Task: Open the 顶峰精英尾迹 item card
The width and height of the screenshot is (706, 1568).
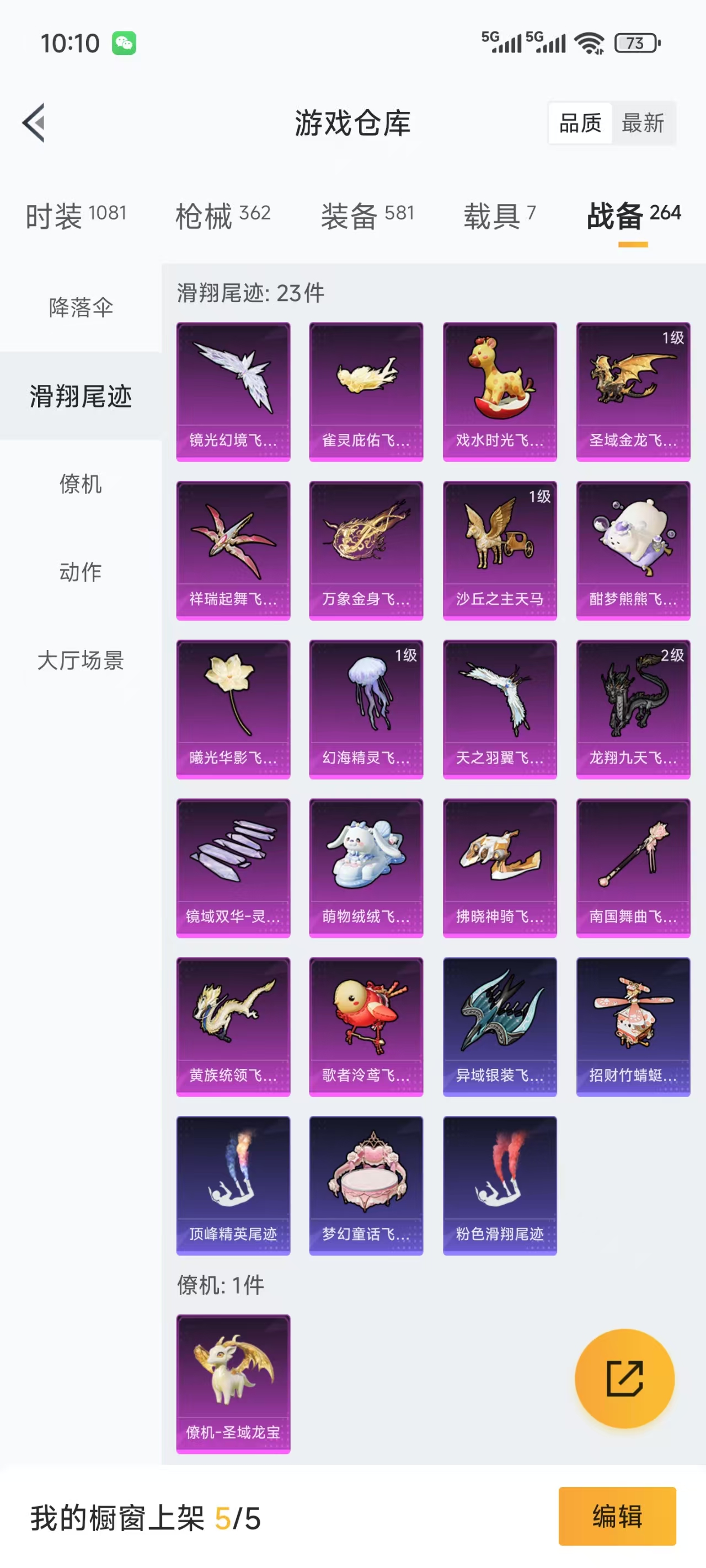Action: pyautogui.click(x=233, y=1185)
